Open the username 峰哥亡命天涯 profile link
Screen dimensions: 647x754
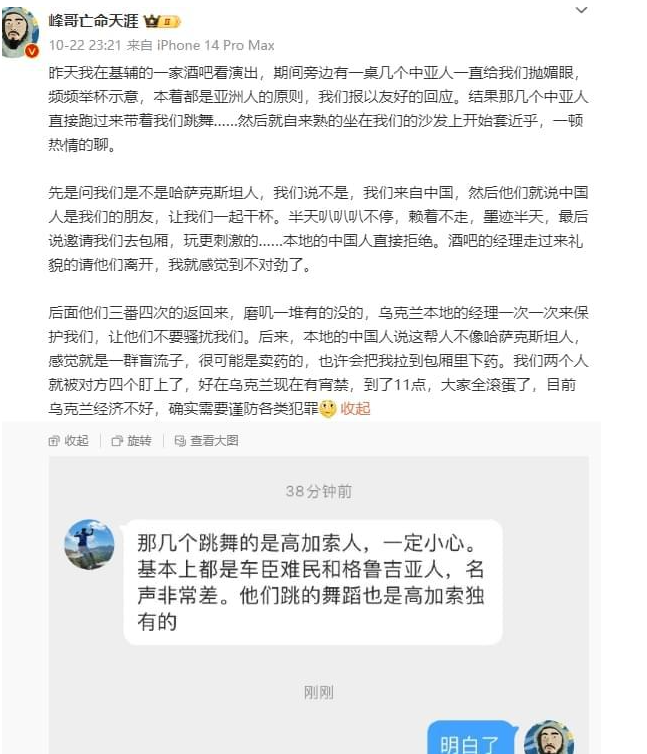click(94, 20)
